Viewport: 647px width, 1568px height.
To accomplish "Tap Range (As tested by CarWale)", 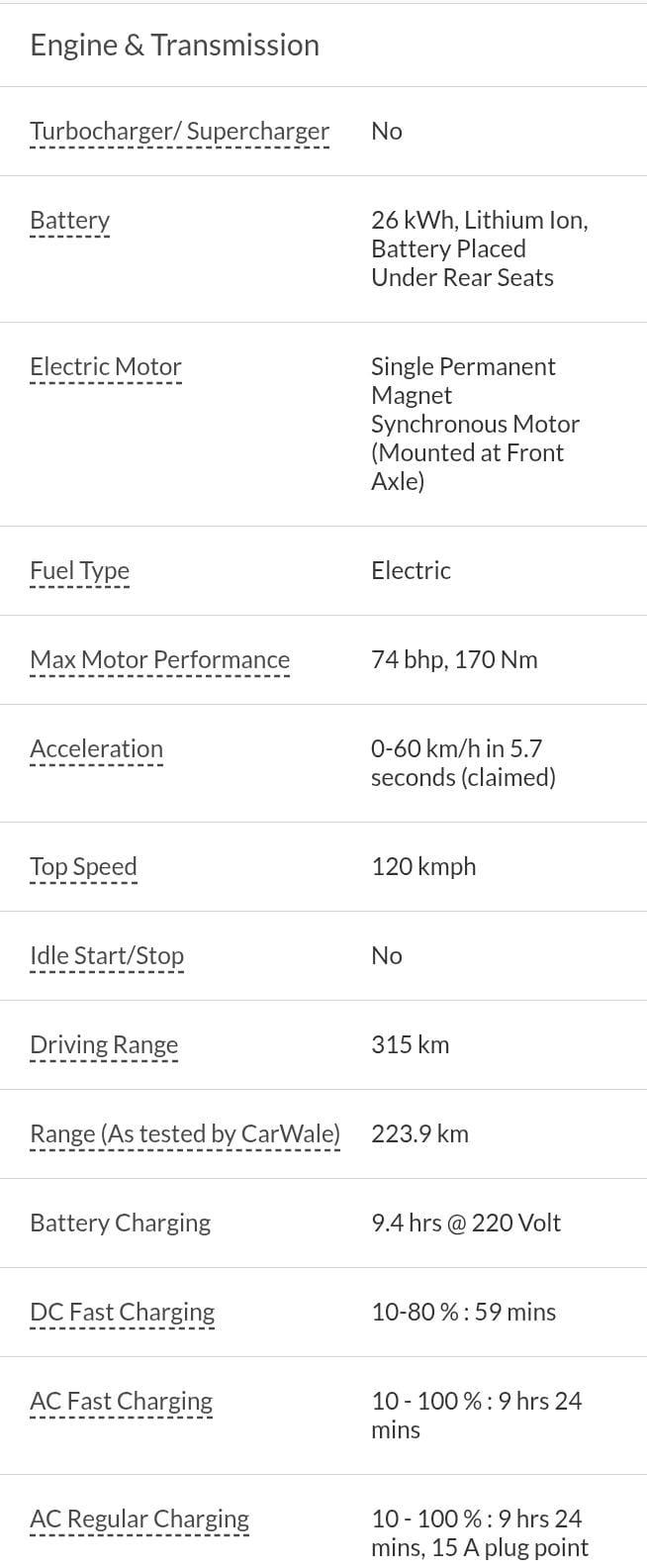I will coord(185,1134).
